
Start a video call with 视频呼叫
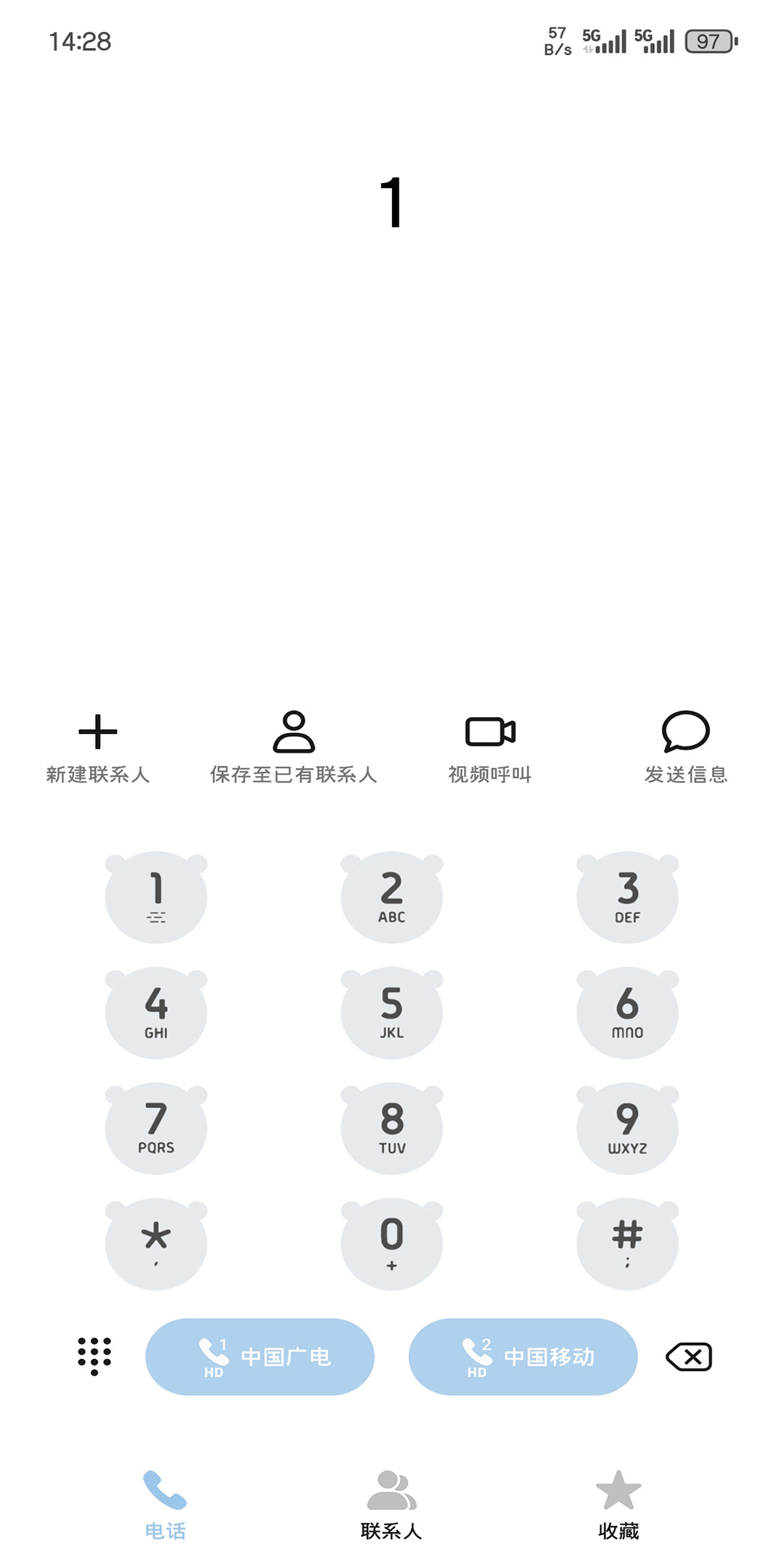pyautogui.click(x=490, y=748)
